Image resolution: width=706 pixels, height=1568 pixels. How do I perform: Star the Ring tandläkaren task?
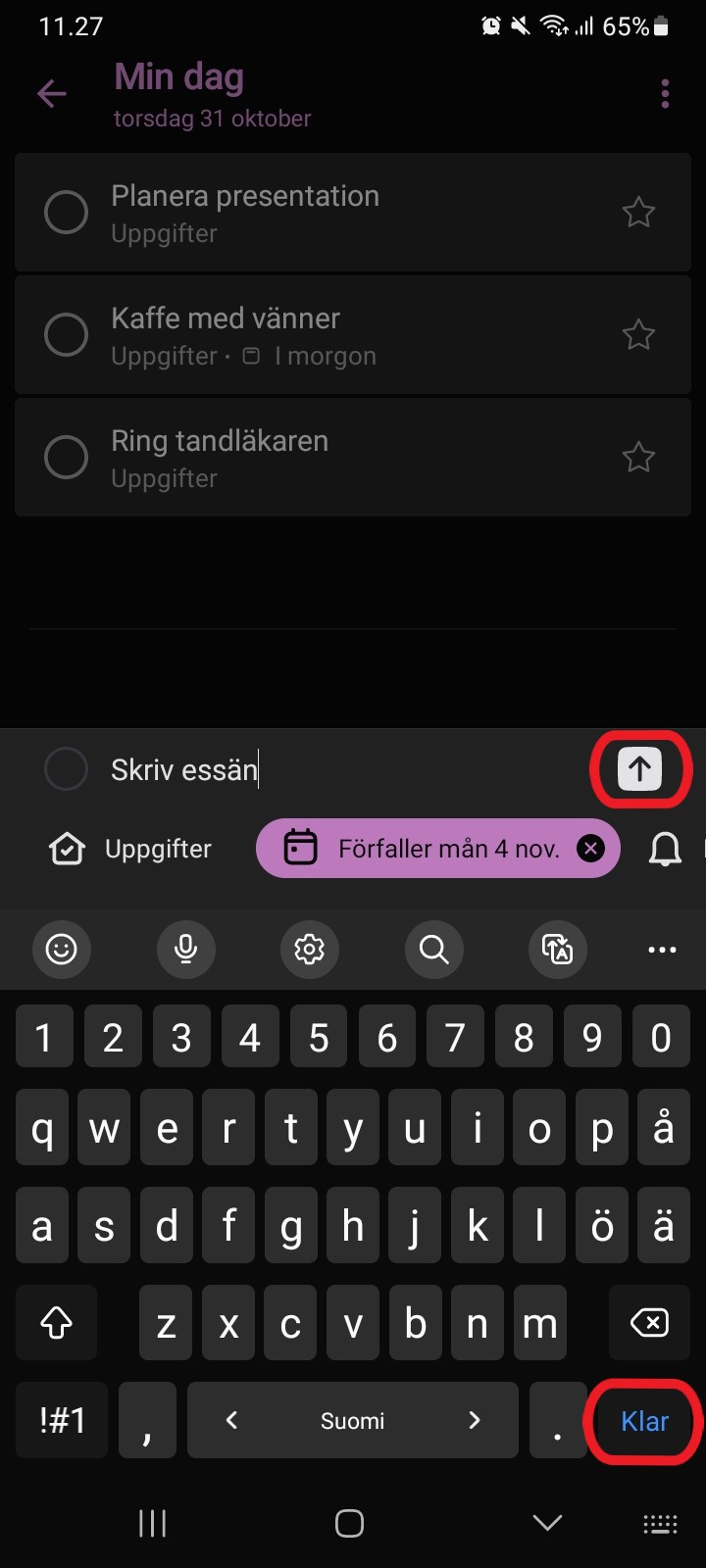click(x=638, y=458)
